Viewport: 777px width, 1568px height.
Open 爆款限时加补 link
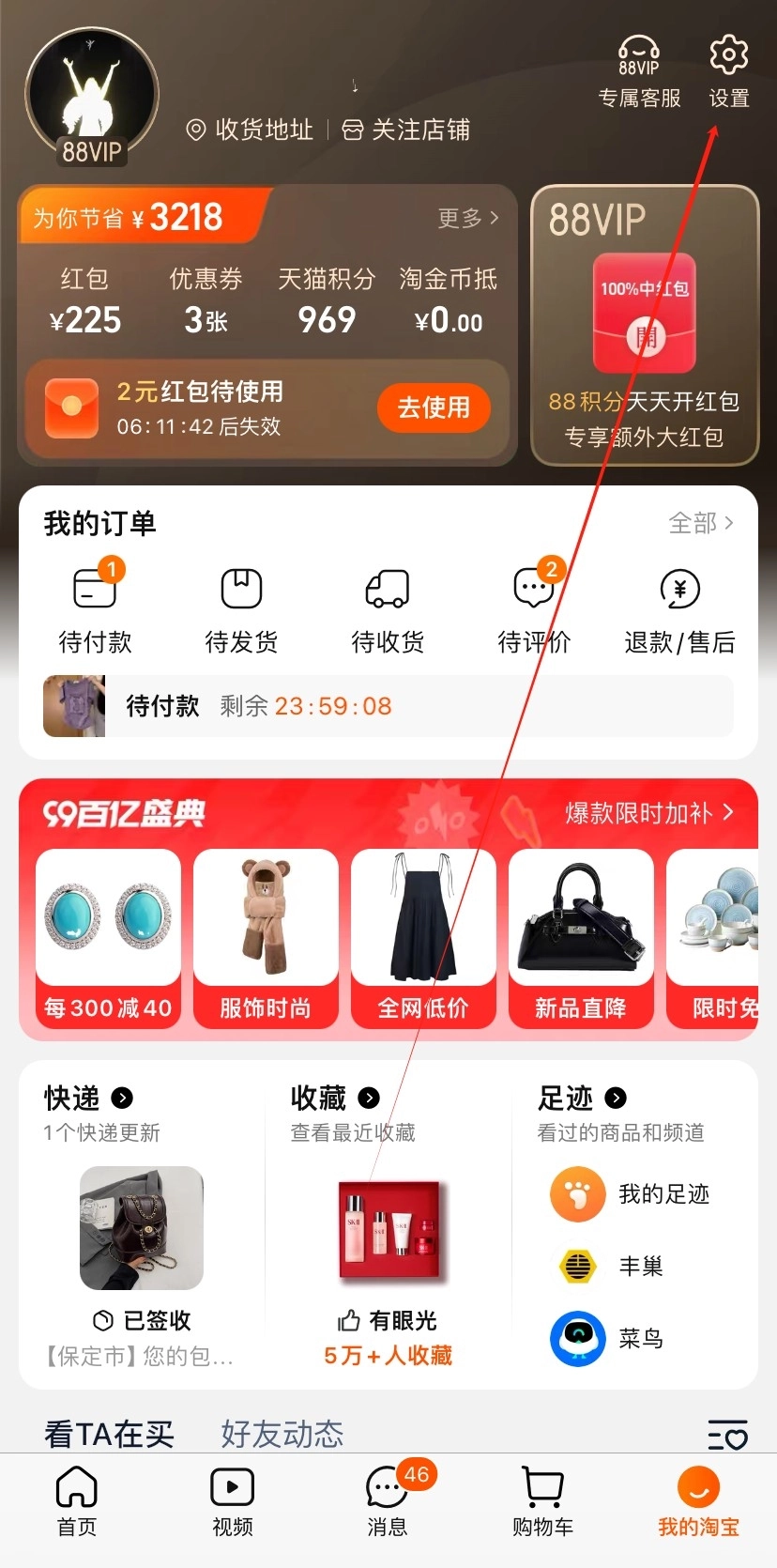point(648,813)
